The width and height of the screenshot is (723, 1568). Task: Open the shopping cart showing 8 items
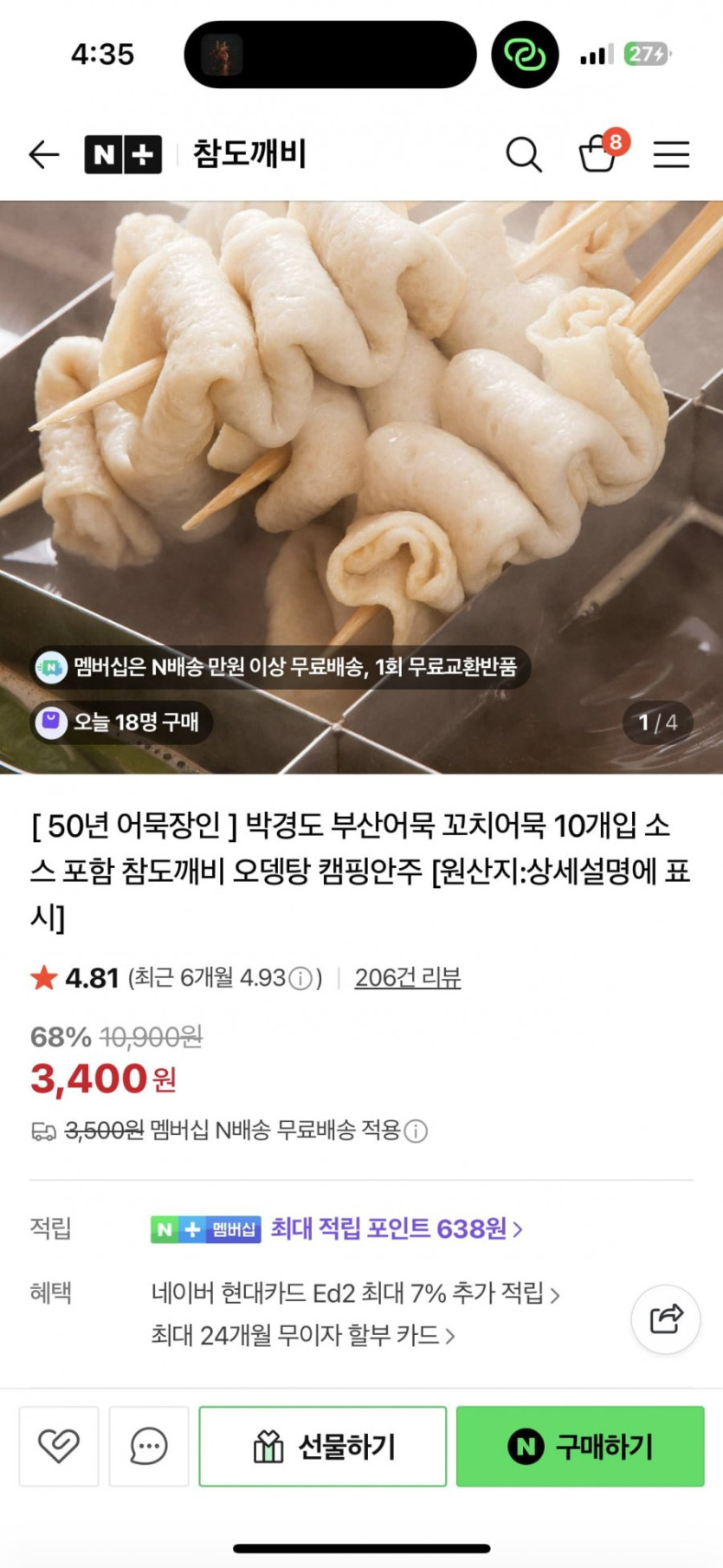click(x=598, y=156)
